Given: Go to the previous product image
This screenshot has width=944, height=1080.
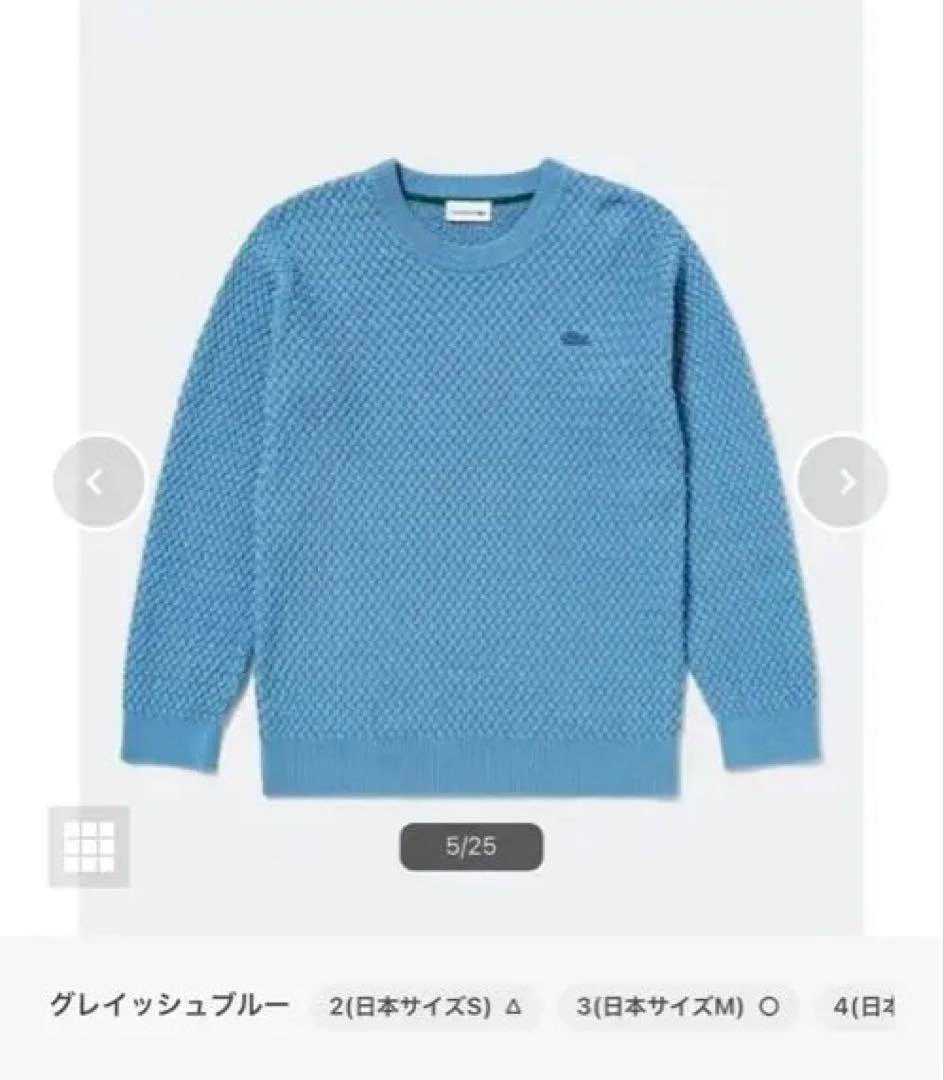Looking at the screenshot, I should tap(98, 482).
